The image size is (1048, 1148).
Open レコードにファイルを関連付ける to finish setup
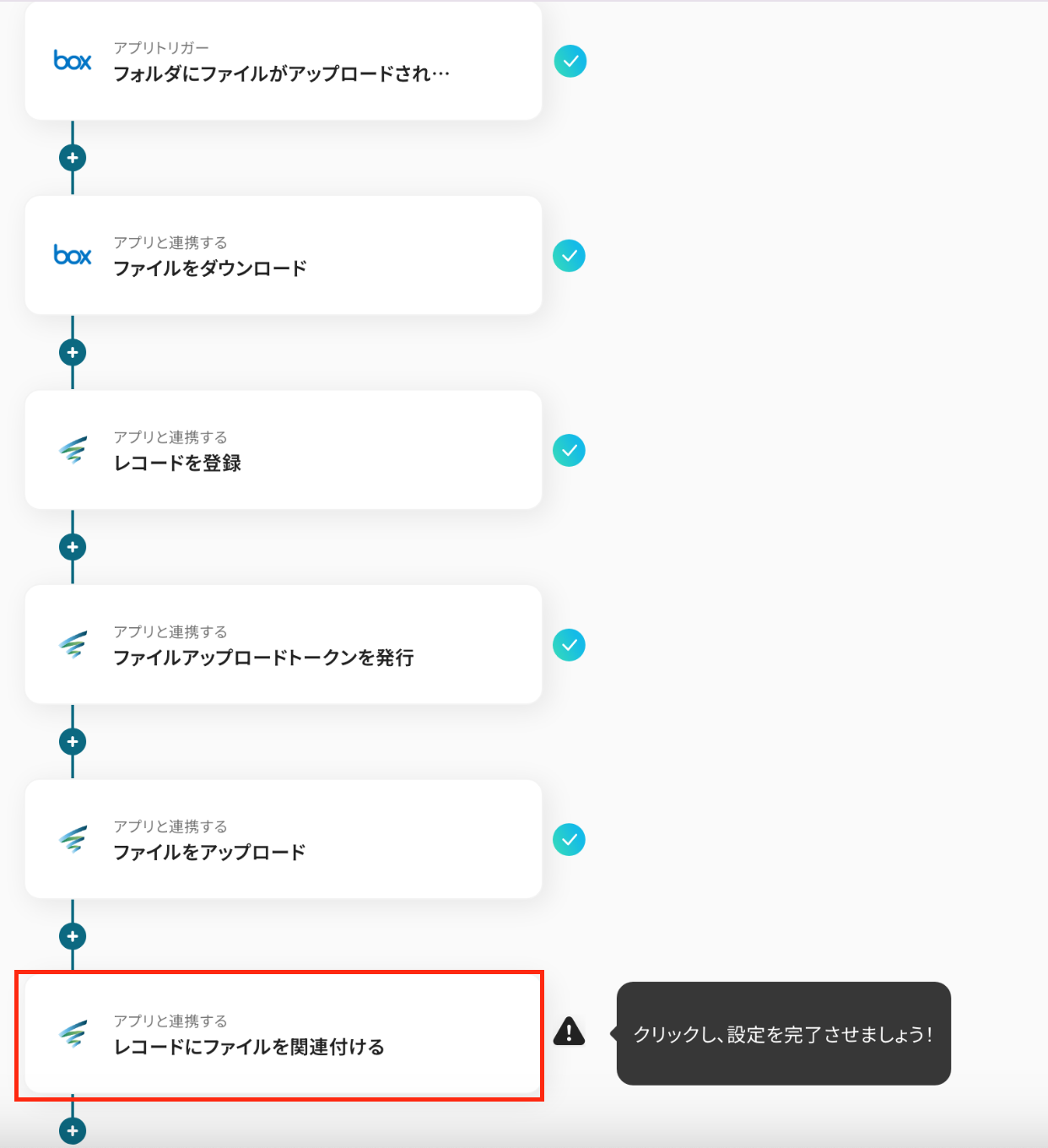click(x=283, y=1035)
